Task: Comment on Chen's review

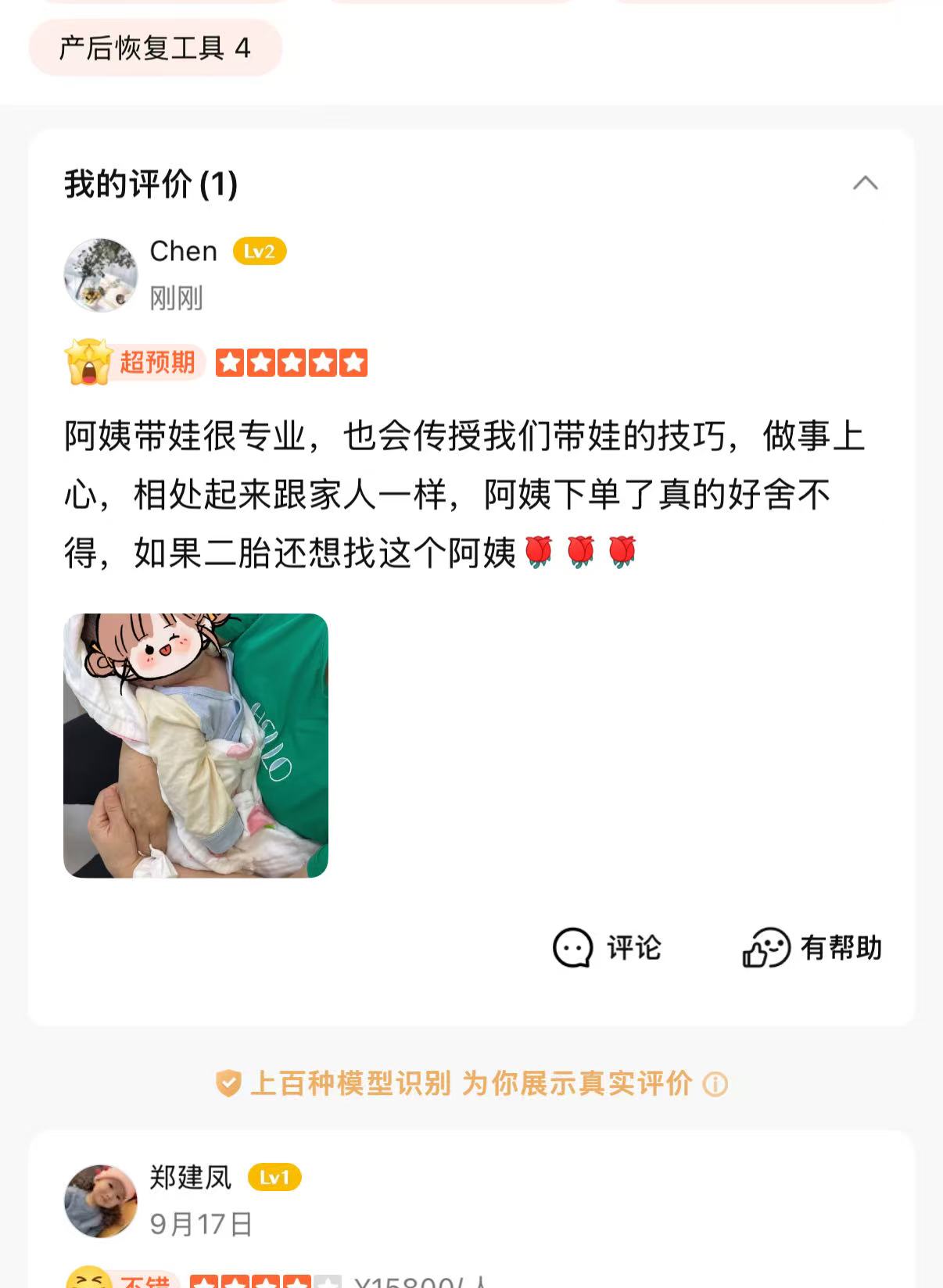Action: coord(608,948)
